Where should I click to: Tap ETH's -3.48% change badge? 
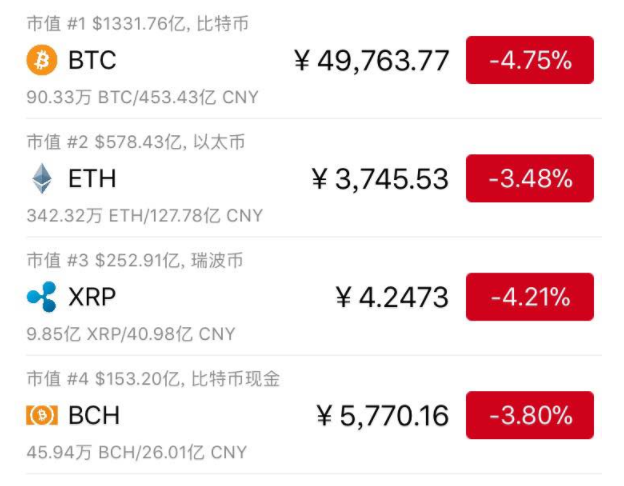pos(530,179)
